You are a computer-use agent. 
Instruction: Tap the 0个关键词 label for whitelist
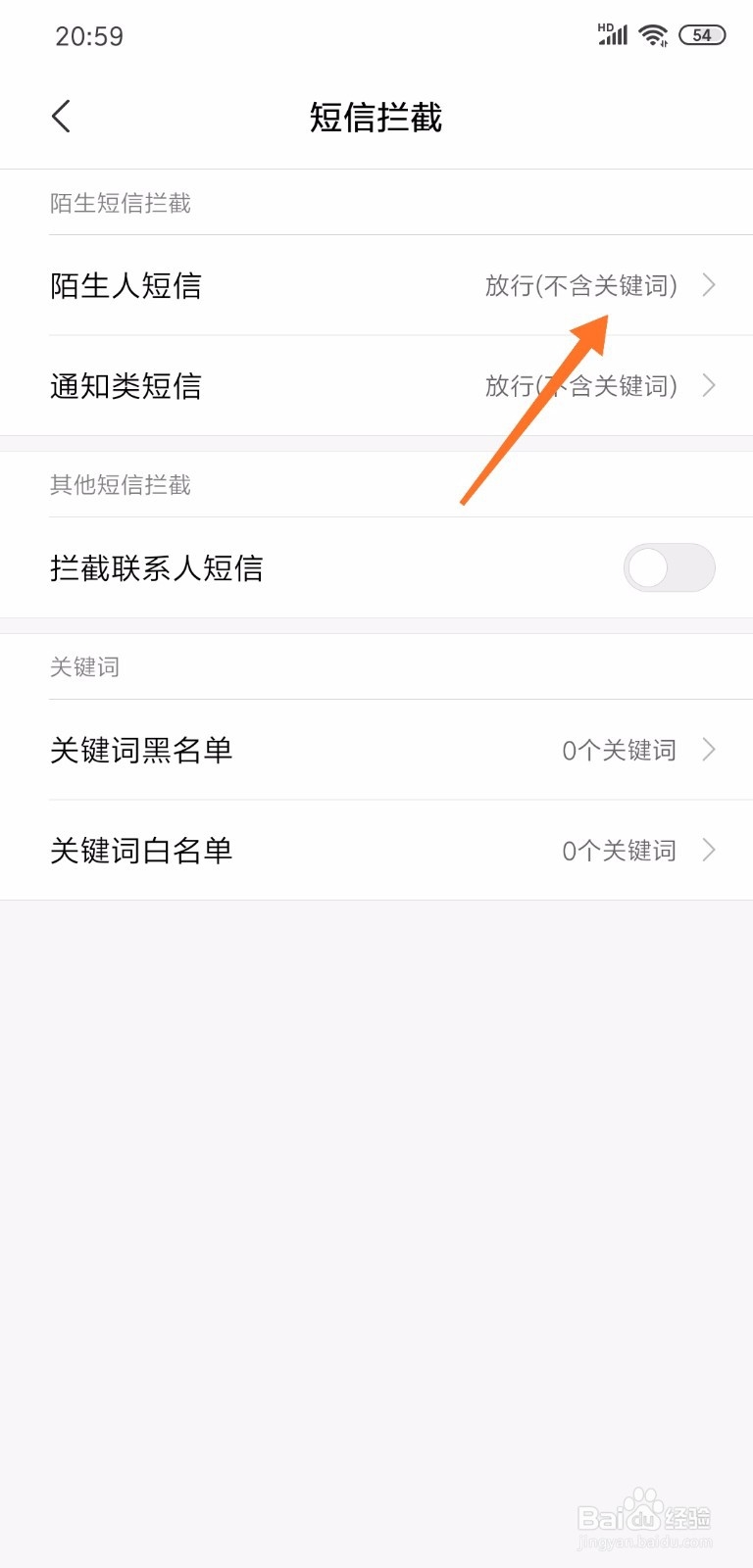click(619, 850)
